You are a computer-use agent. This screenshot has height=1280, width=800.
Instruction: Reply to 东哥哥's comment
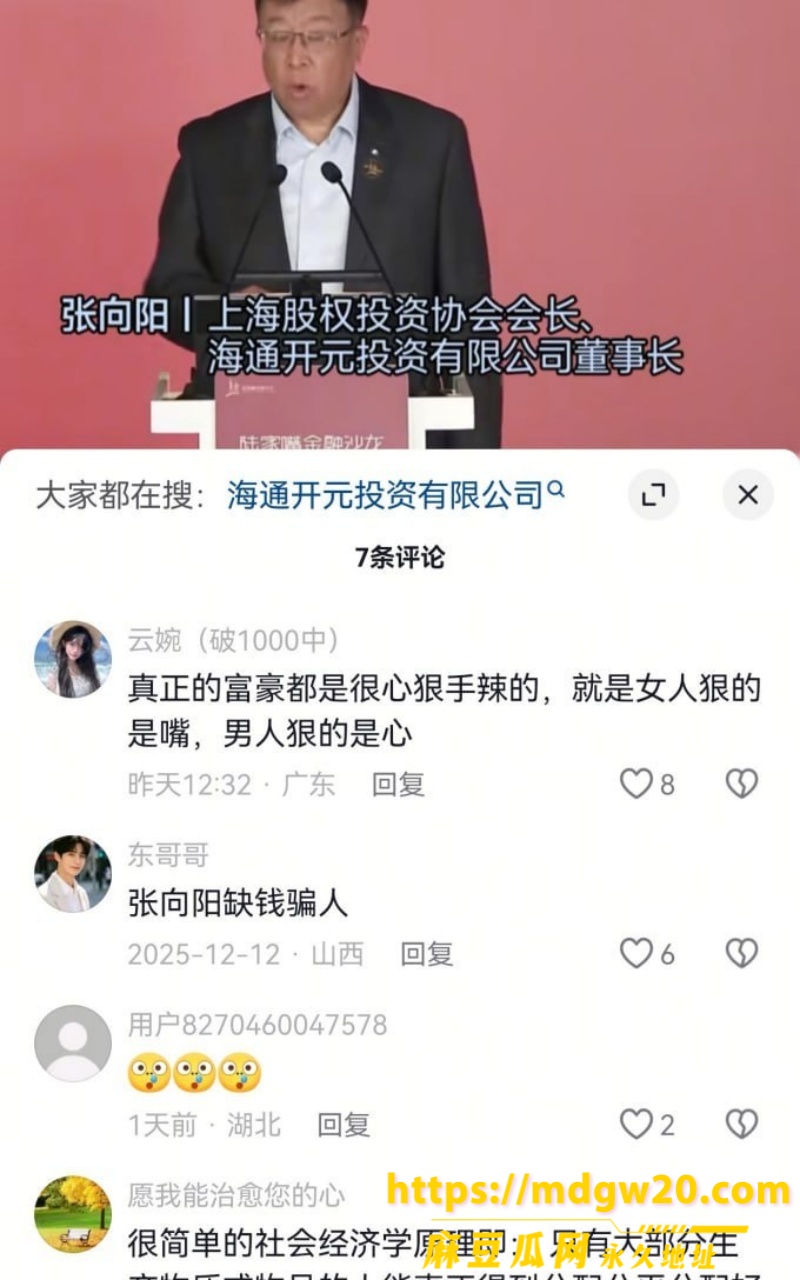tap(427, 954)
